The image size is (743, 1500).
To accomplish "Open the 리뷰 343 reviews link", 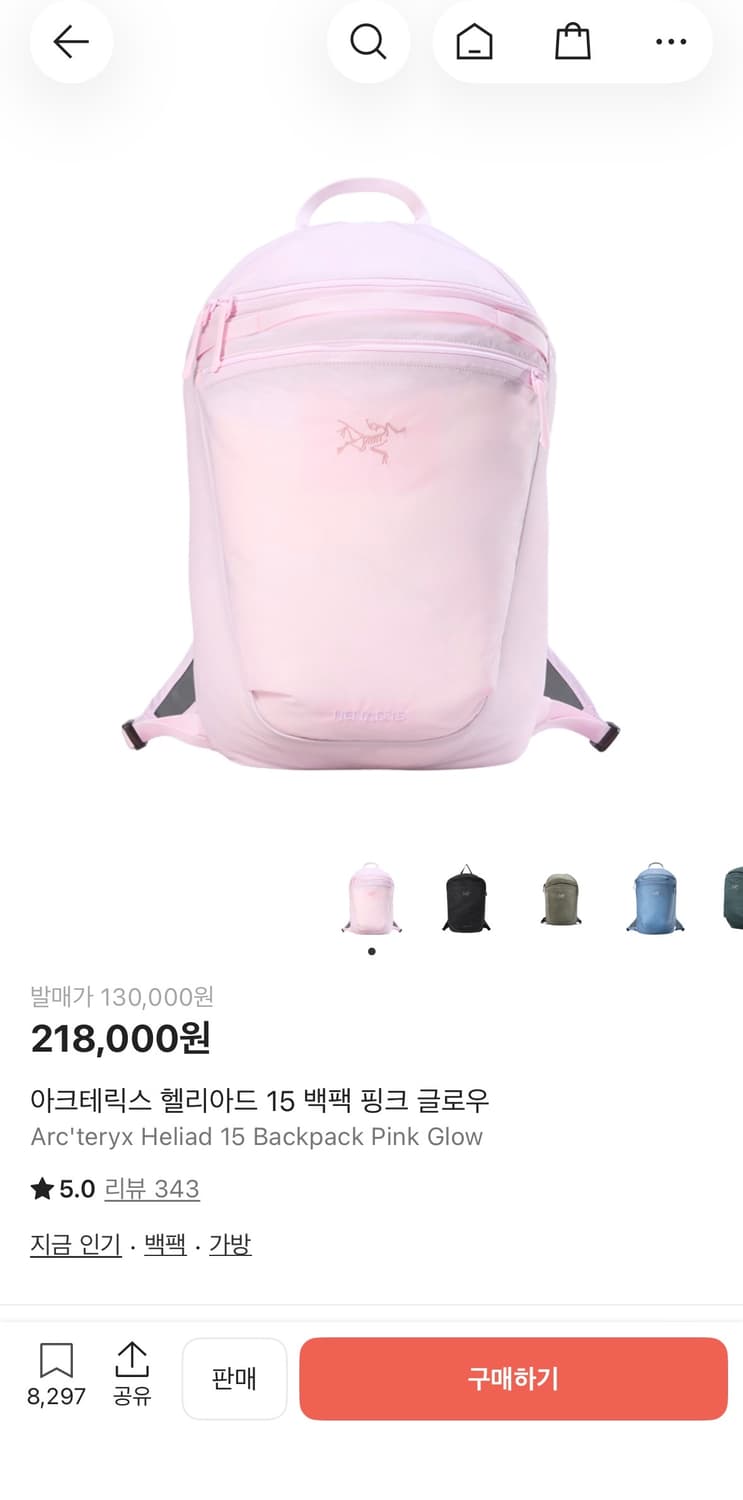I will [x=152, y=1189].
